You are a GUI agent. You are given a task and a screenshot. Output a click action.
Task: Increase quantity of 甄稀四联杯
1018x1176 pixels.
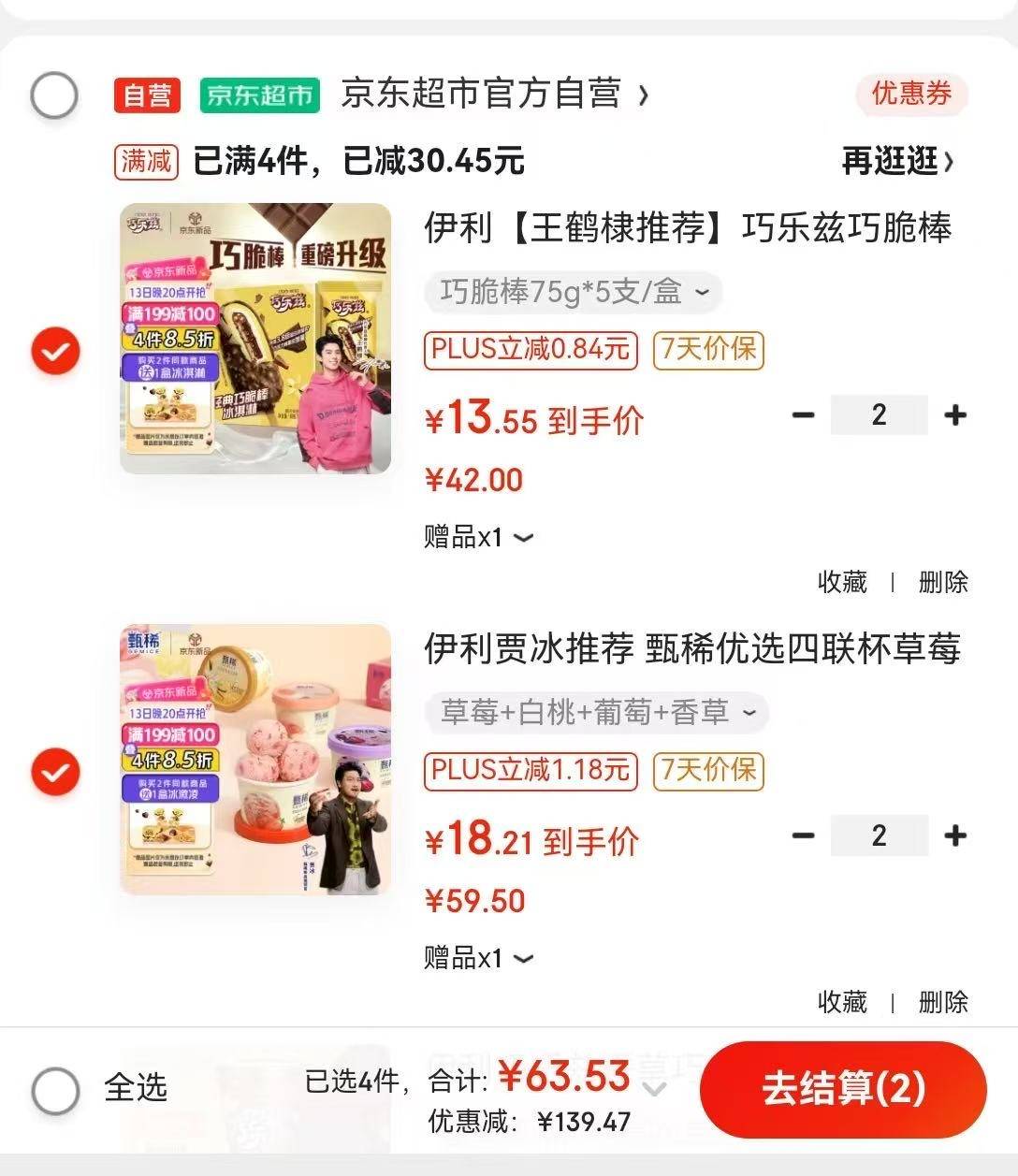click(955, 835)
